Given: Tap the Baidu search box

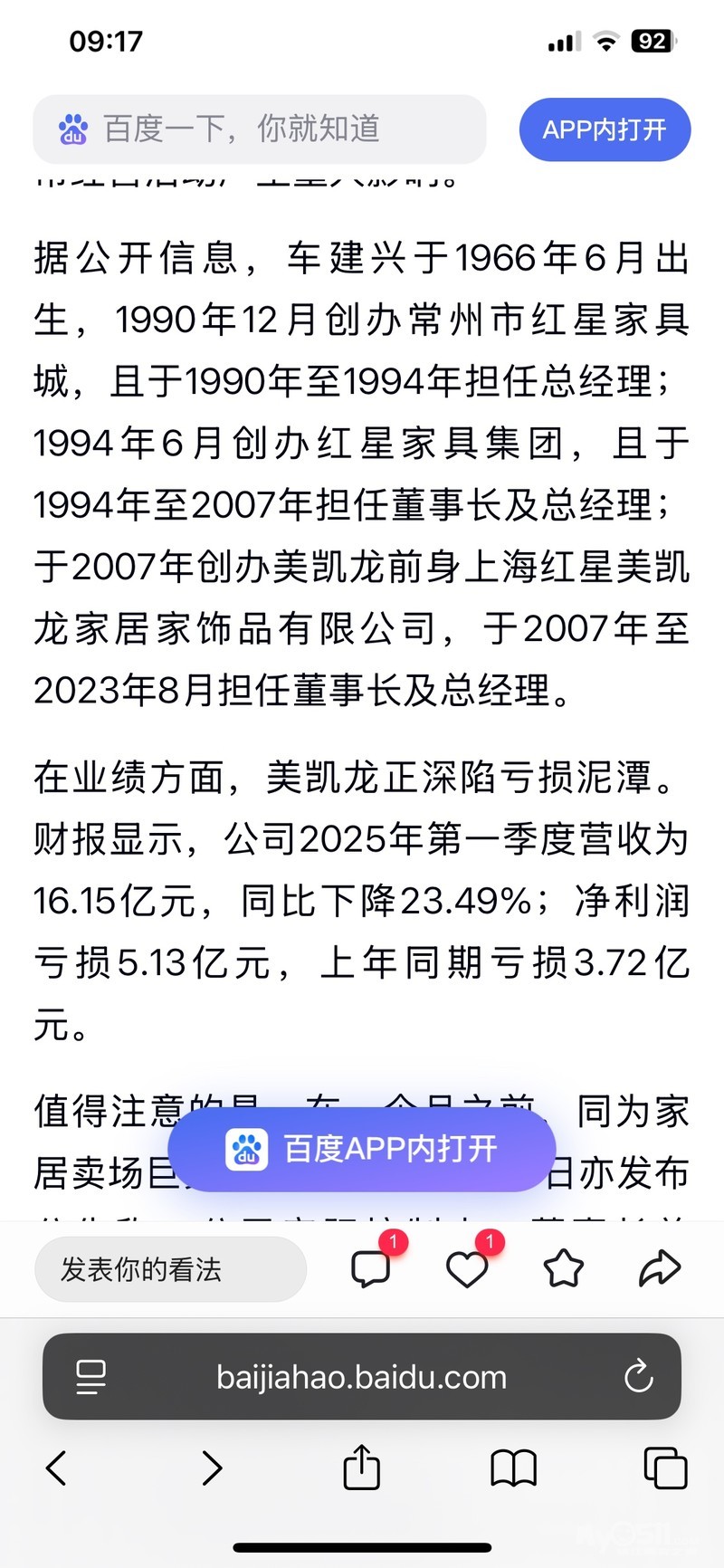Looking at the screenshot, I should [x=259, y=129].
